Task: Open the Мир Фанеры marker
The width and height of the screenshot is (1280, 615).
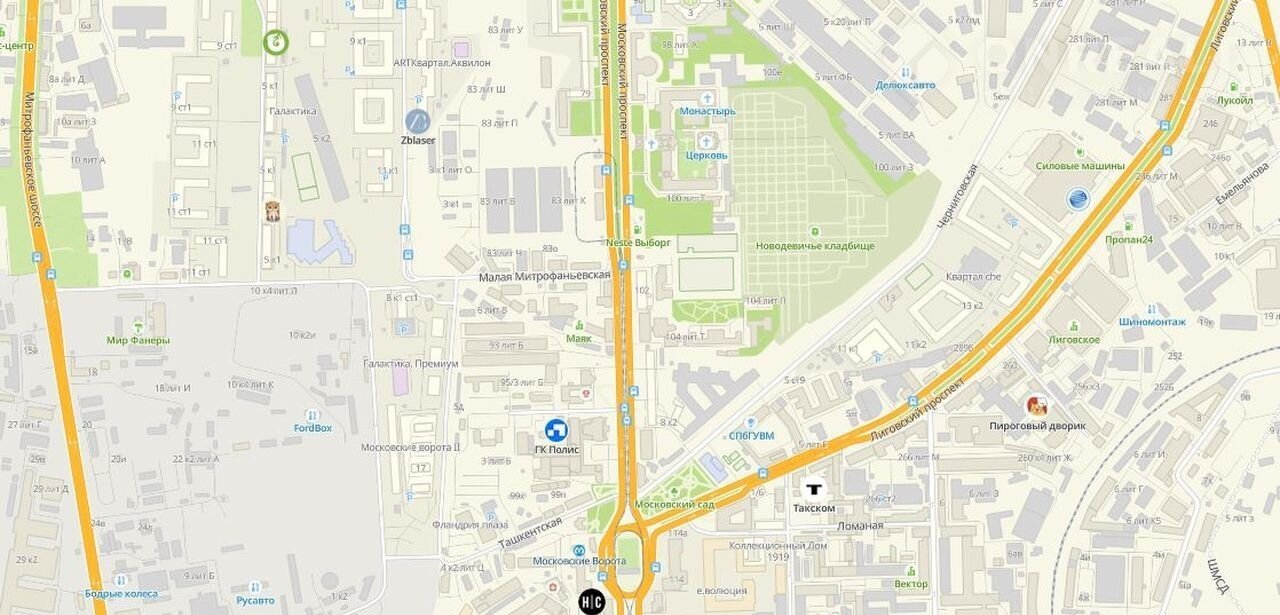Action: (x=138, y=325)
